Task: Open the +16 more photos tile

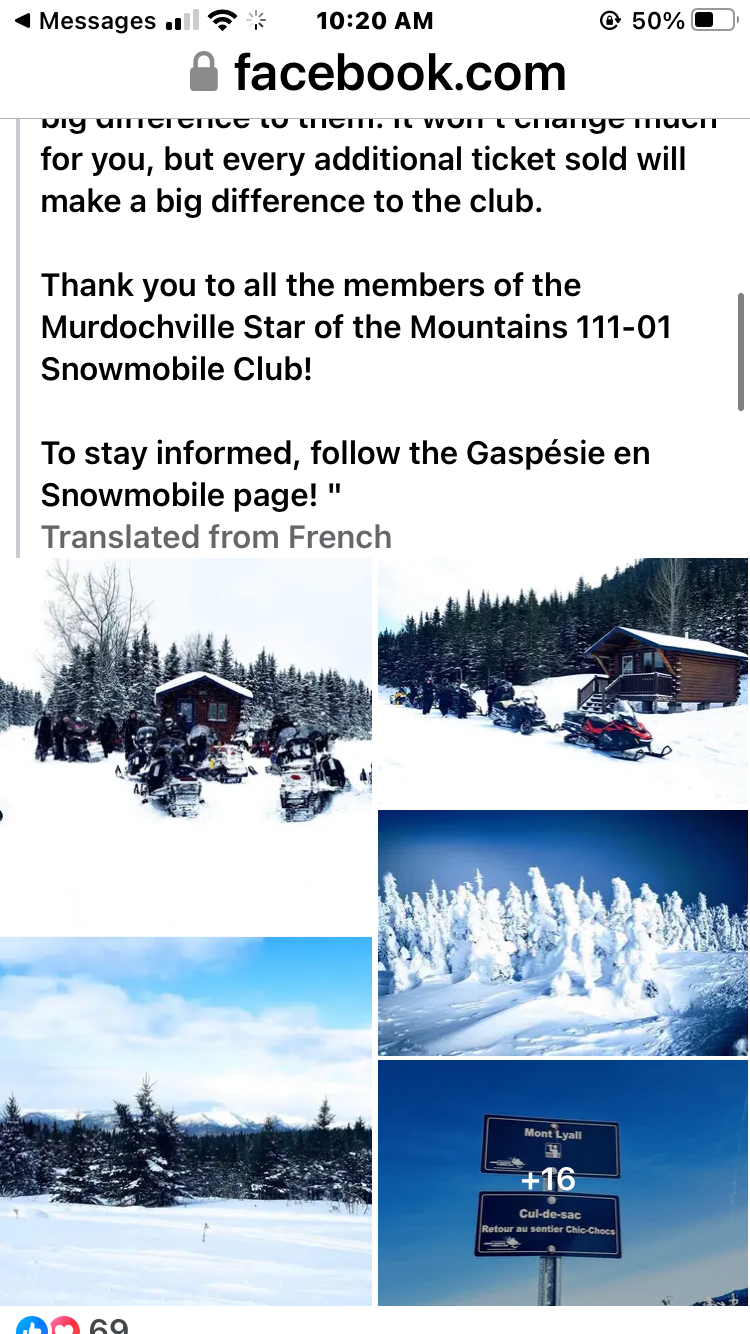Action: [563, 1182]
